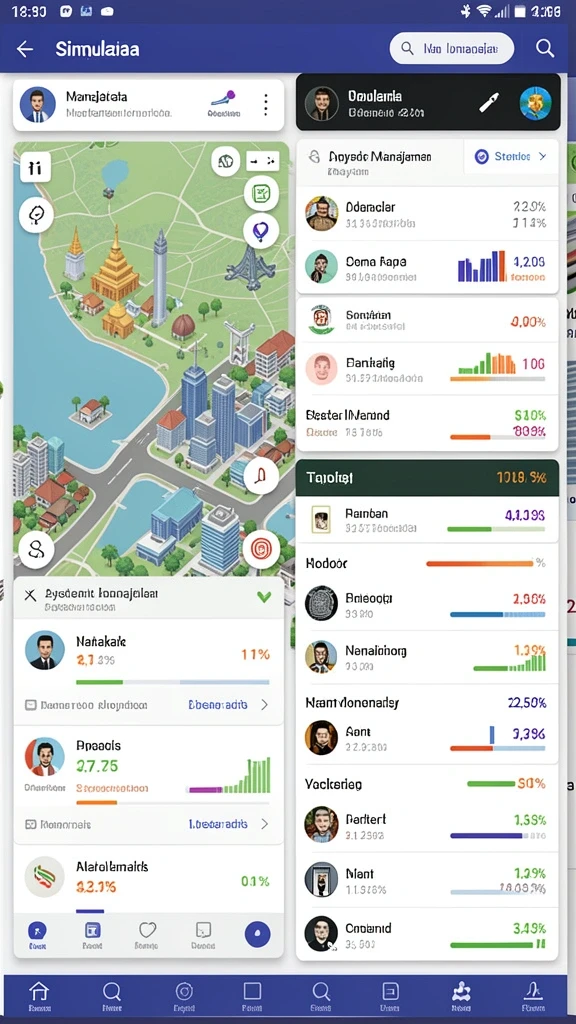The height and width of the screenshot is (1024, 576).
Task: Pause the simulation on the map
Action: tap(35, 168)
